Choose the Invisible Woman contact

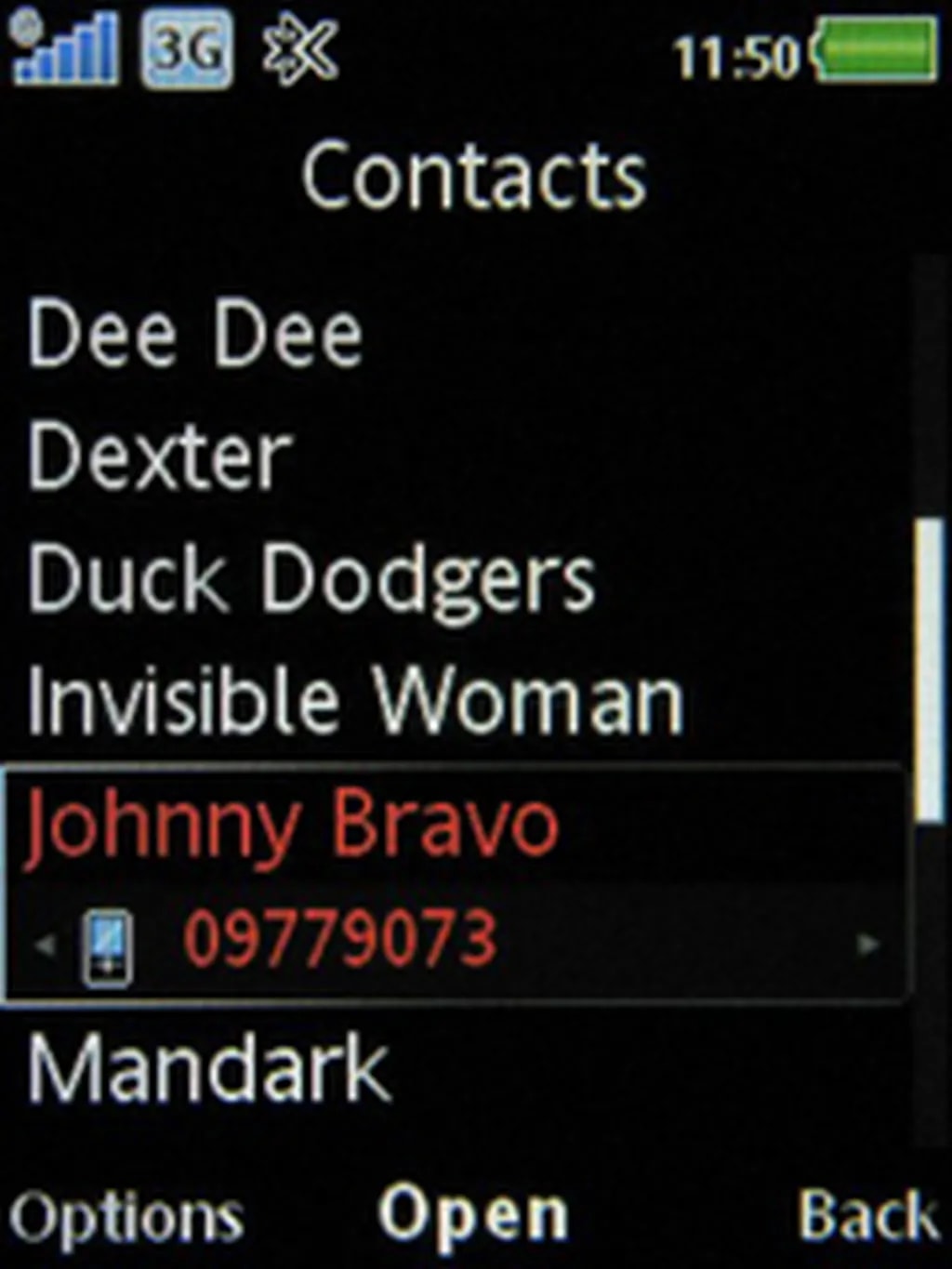point(355,701)
